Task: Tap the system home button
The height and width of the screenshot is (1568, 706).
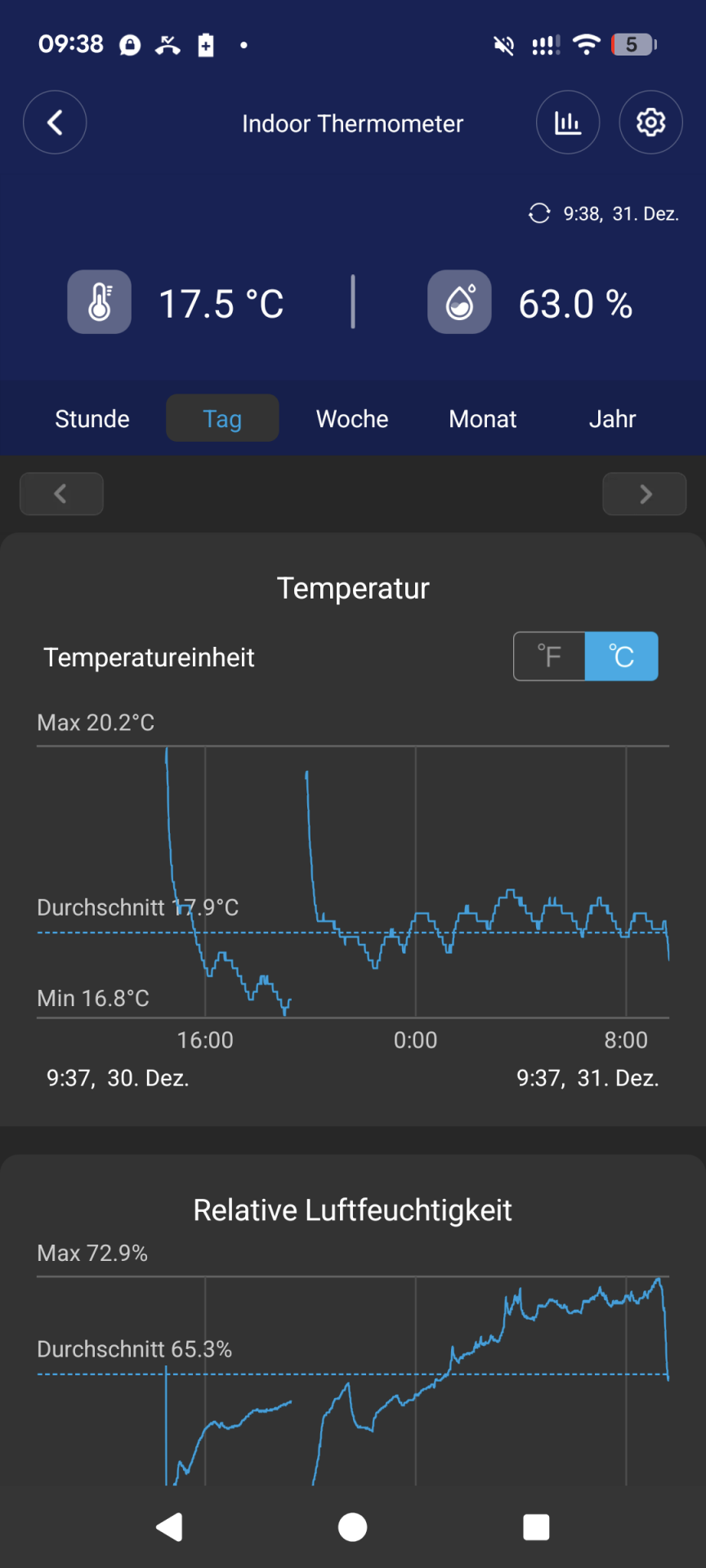Action: pyautogui.click(x=352, y=1526)
